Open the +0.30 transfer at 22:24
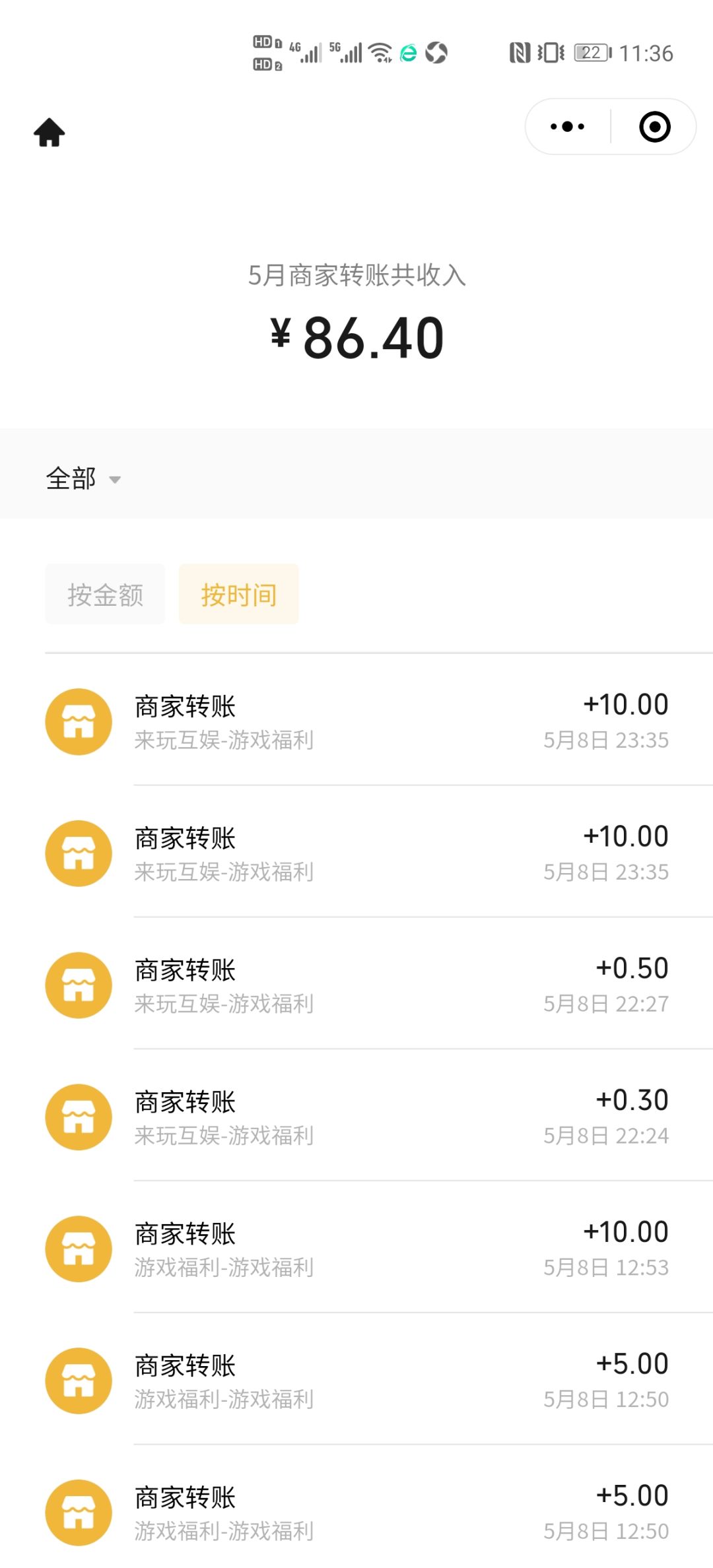The image size is (713, 1568). pos(356,1117)
